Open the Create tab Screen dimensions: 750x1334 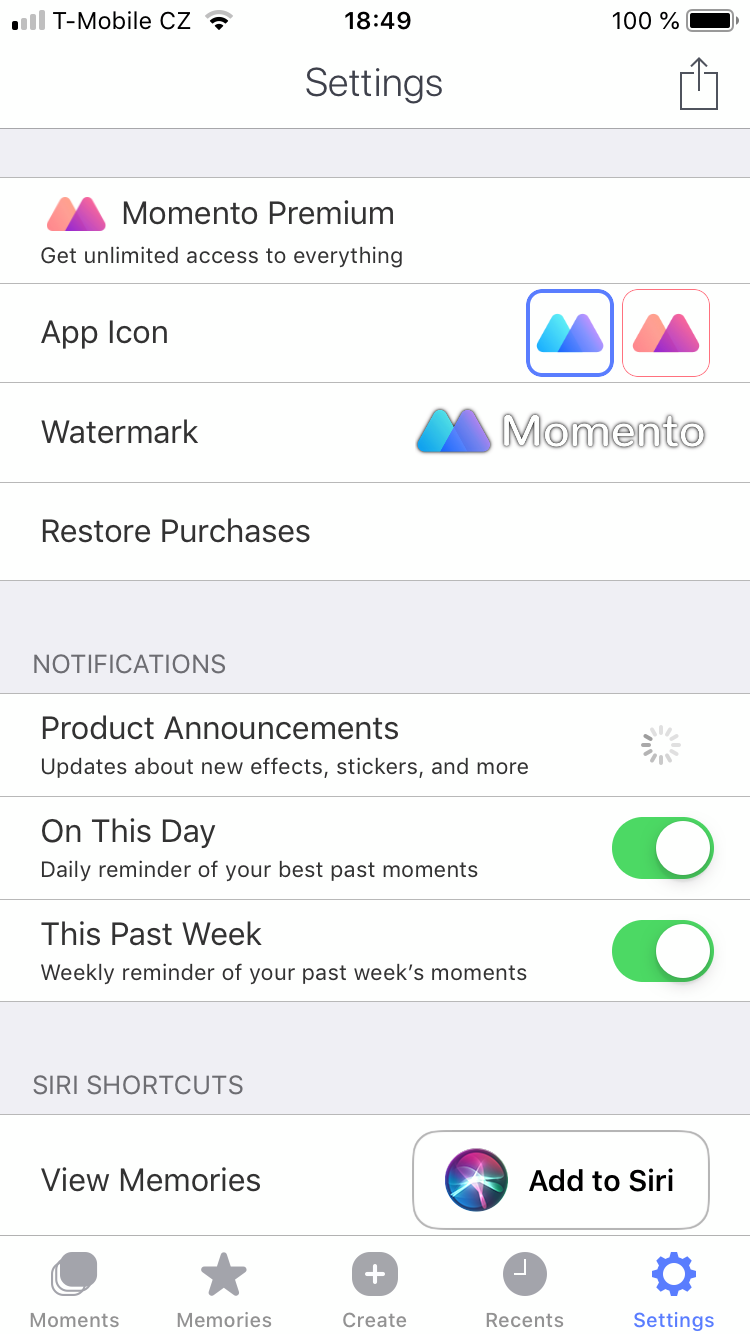coord(374,1290)
